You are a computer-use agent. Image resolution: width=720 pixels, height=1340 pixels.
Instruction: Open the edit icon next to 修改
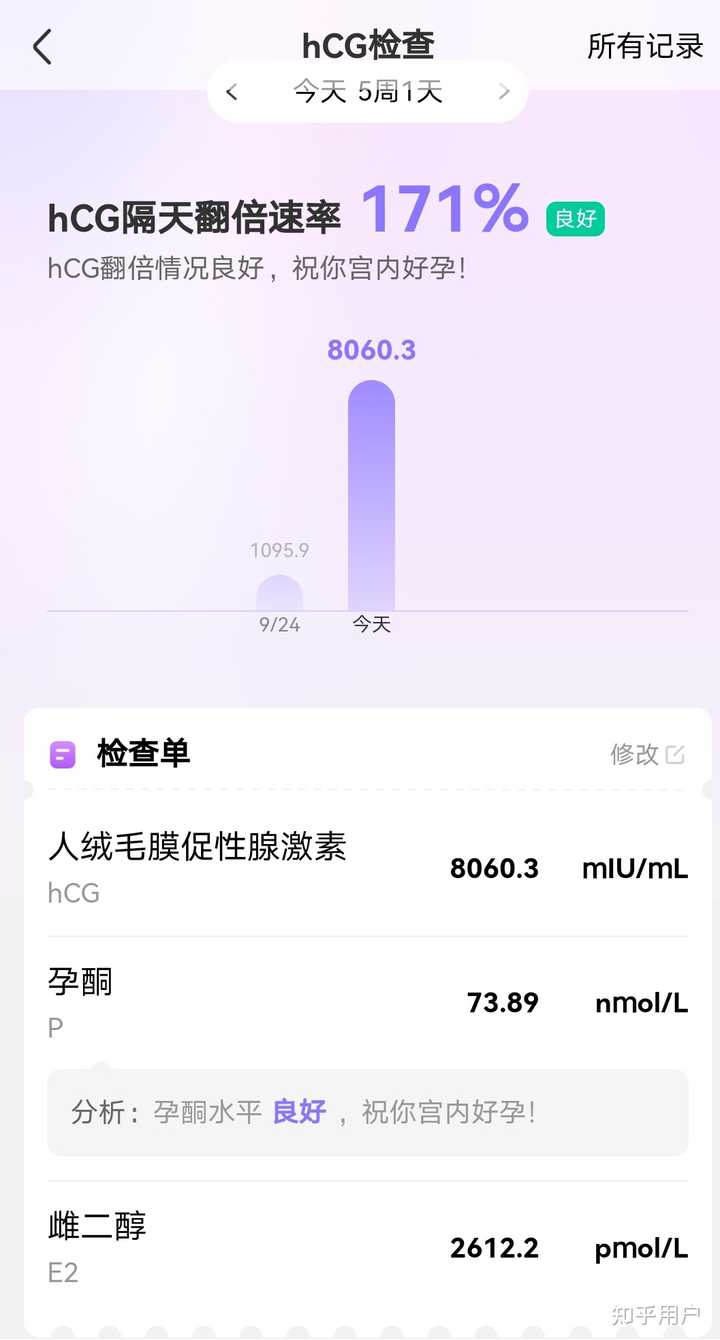click(x=677, y=755)
